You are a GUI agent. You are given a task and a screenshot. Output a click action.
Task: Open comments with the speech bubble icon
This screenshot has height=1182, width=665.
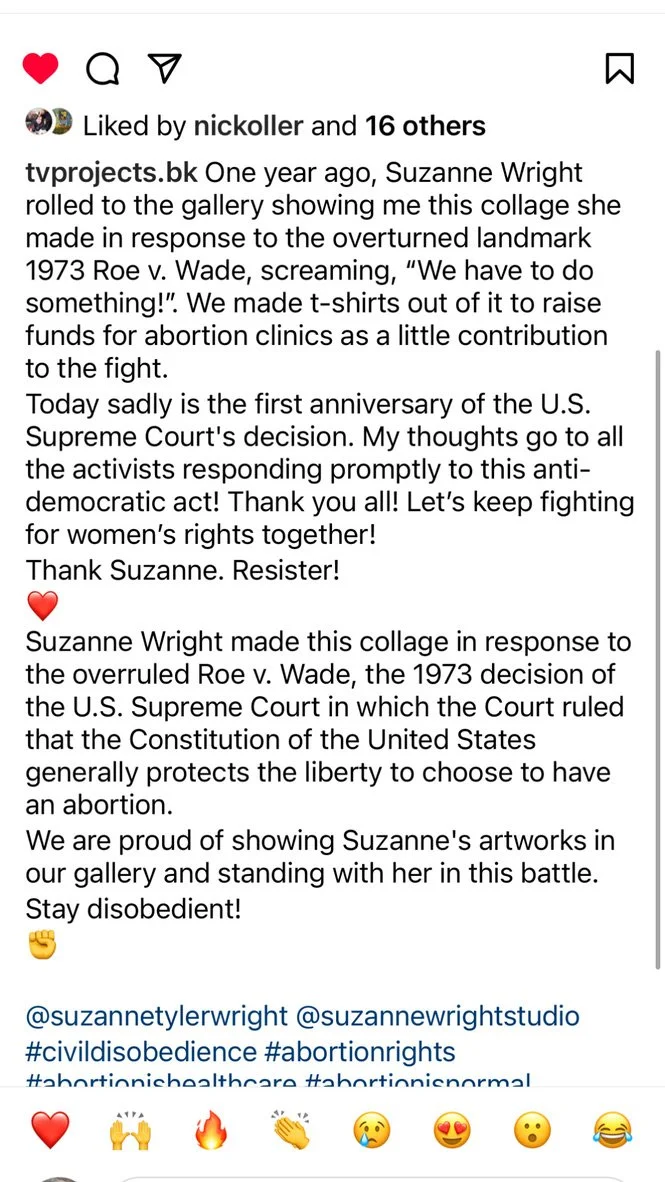tap(103, 69)
